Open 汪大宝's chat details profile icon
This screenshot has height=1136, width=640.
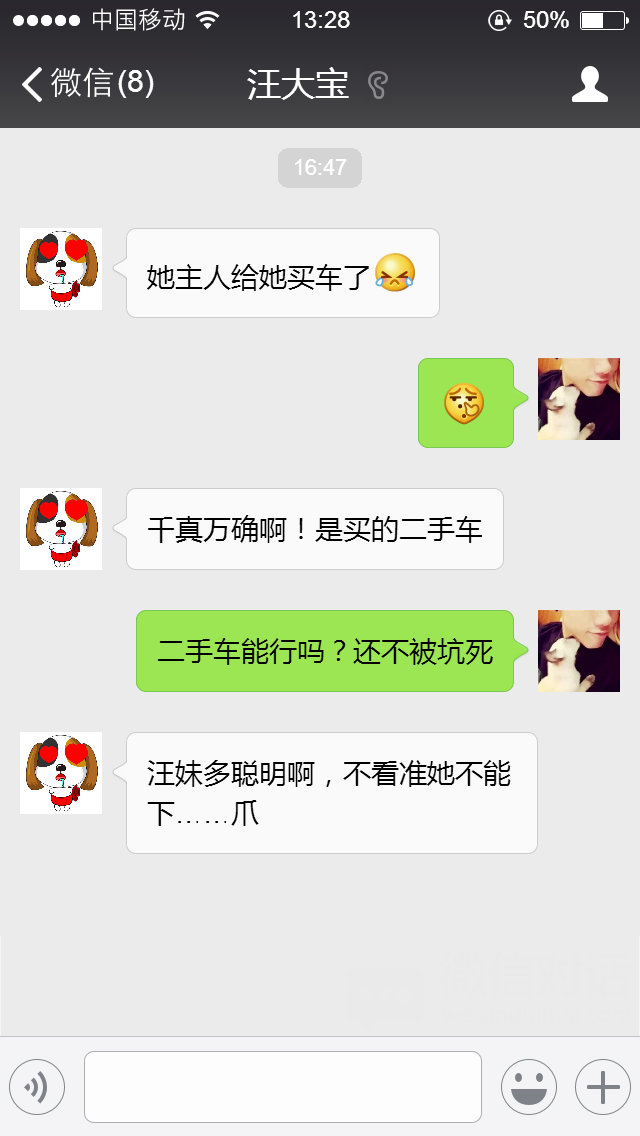(x=589, y=85)
